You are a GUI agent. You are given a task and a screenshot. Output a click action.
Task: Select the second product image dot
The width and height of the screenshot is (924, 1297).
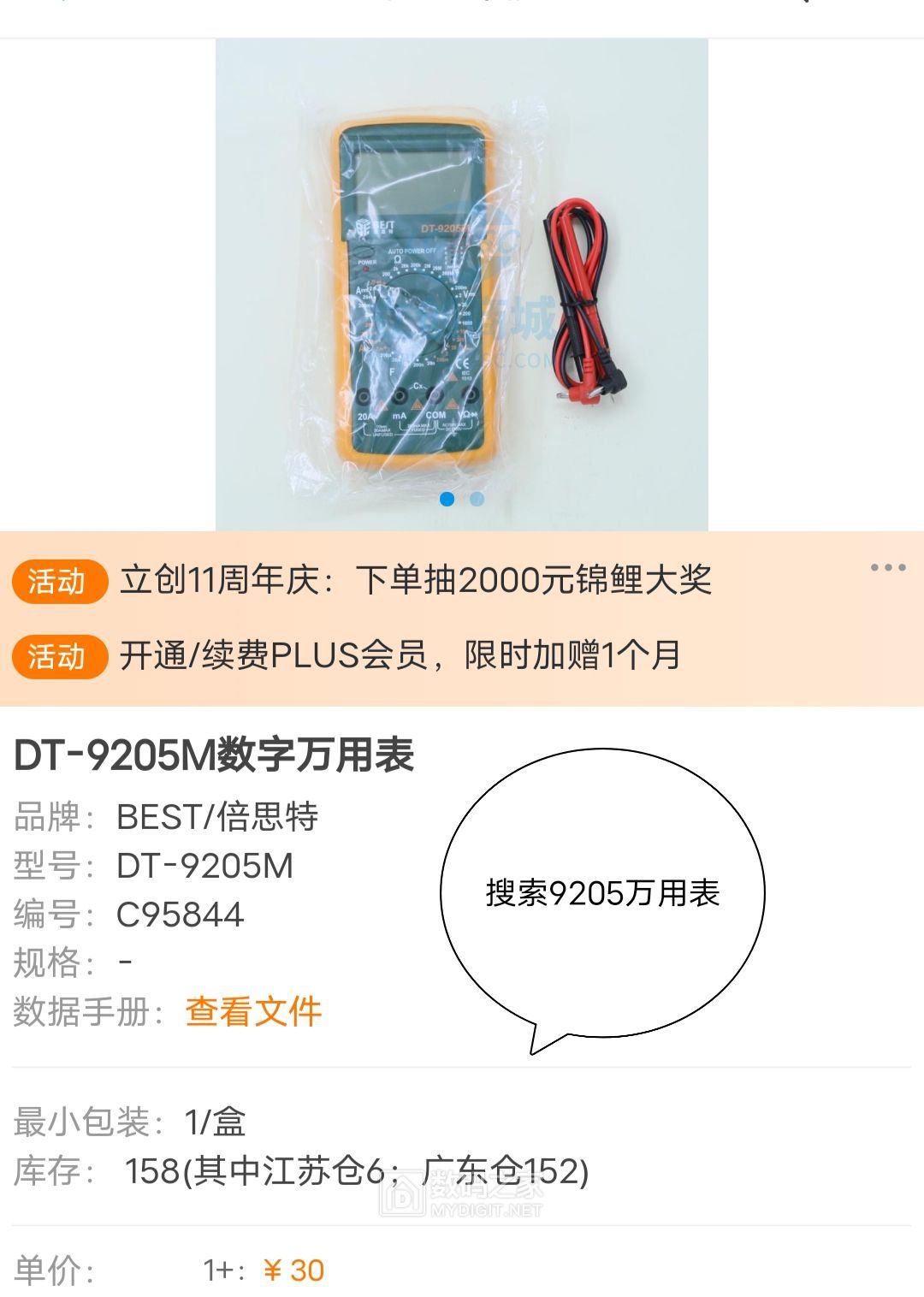[x=477, y=499]
